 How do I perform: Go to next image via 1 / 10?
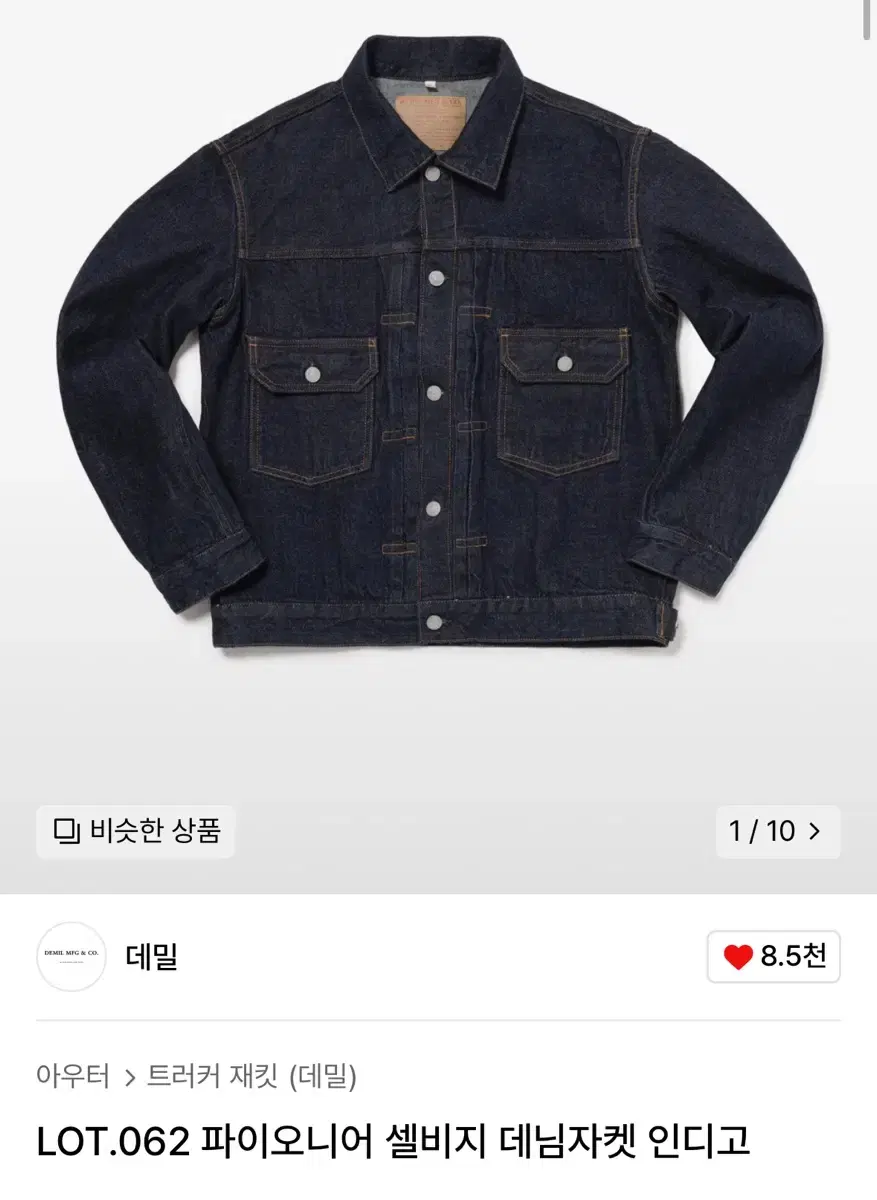pyautogui.click(x=778, y=831)
